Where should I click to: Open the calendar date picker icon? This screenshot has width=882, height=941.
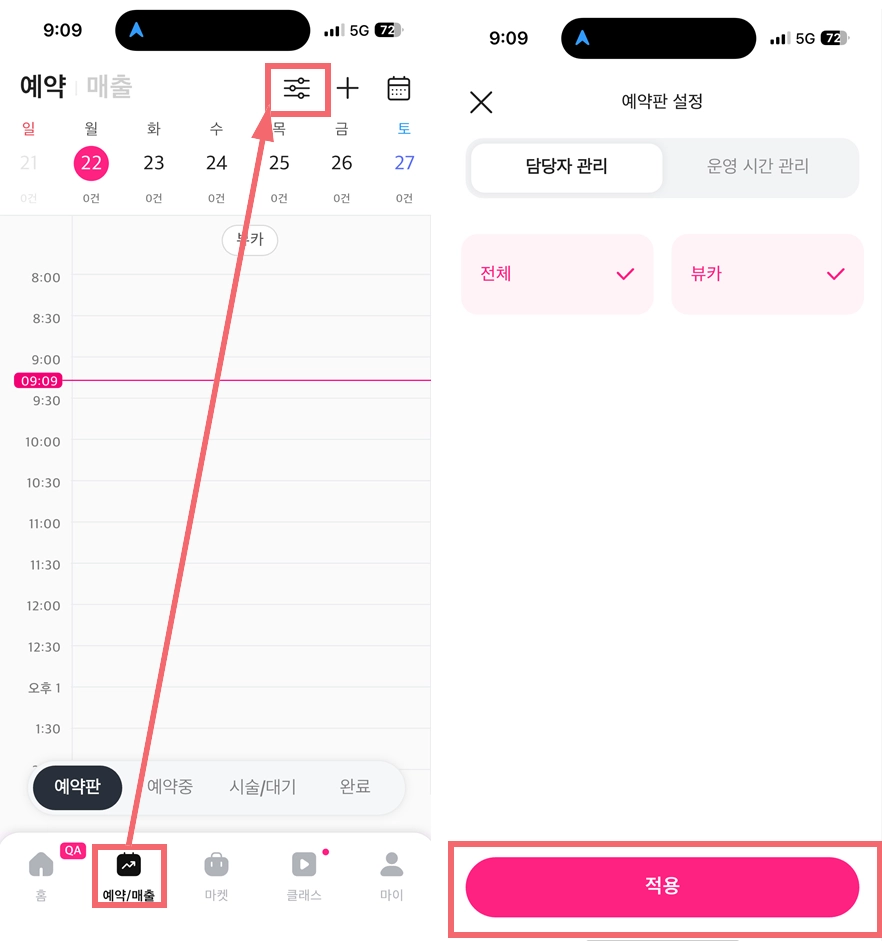tap(399, 89)
